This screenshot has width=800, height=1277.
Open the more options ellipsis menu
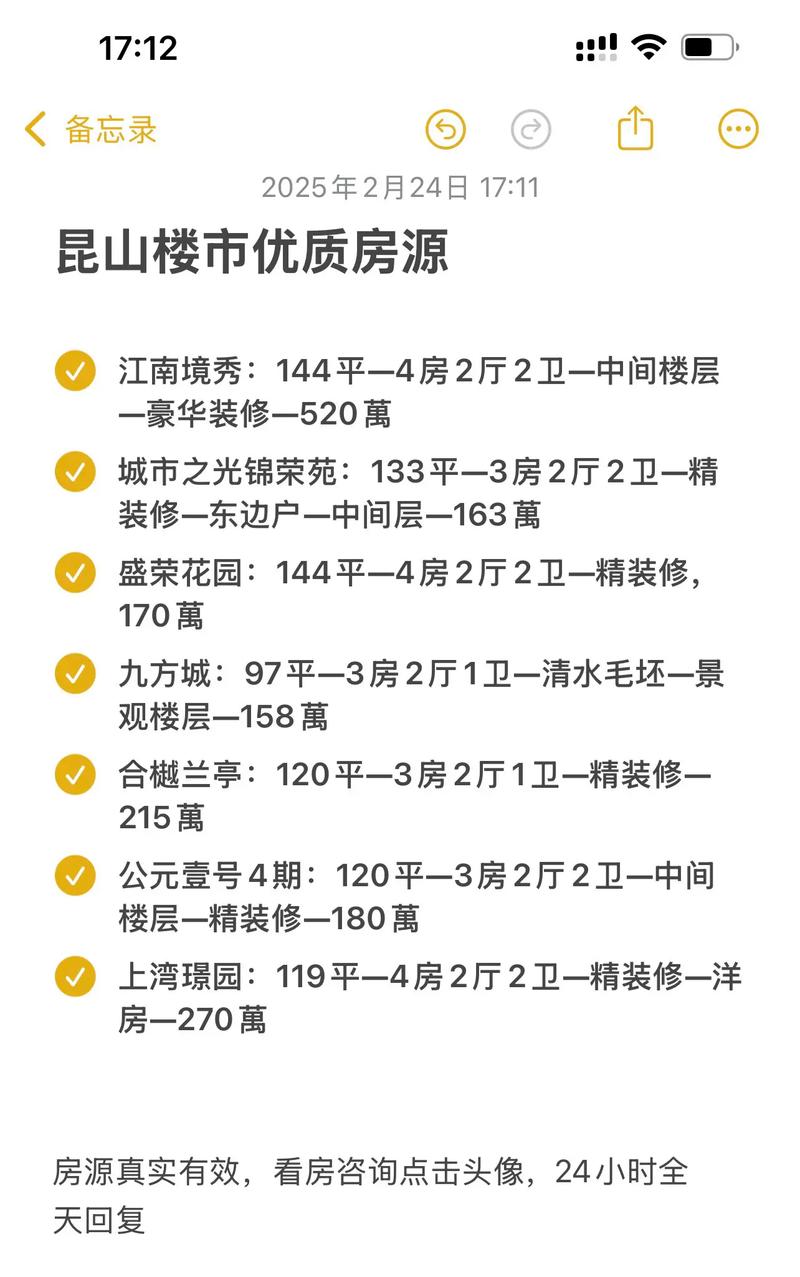[737, 129]
